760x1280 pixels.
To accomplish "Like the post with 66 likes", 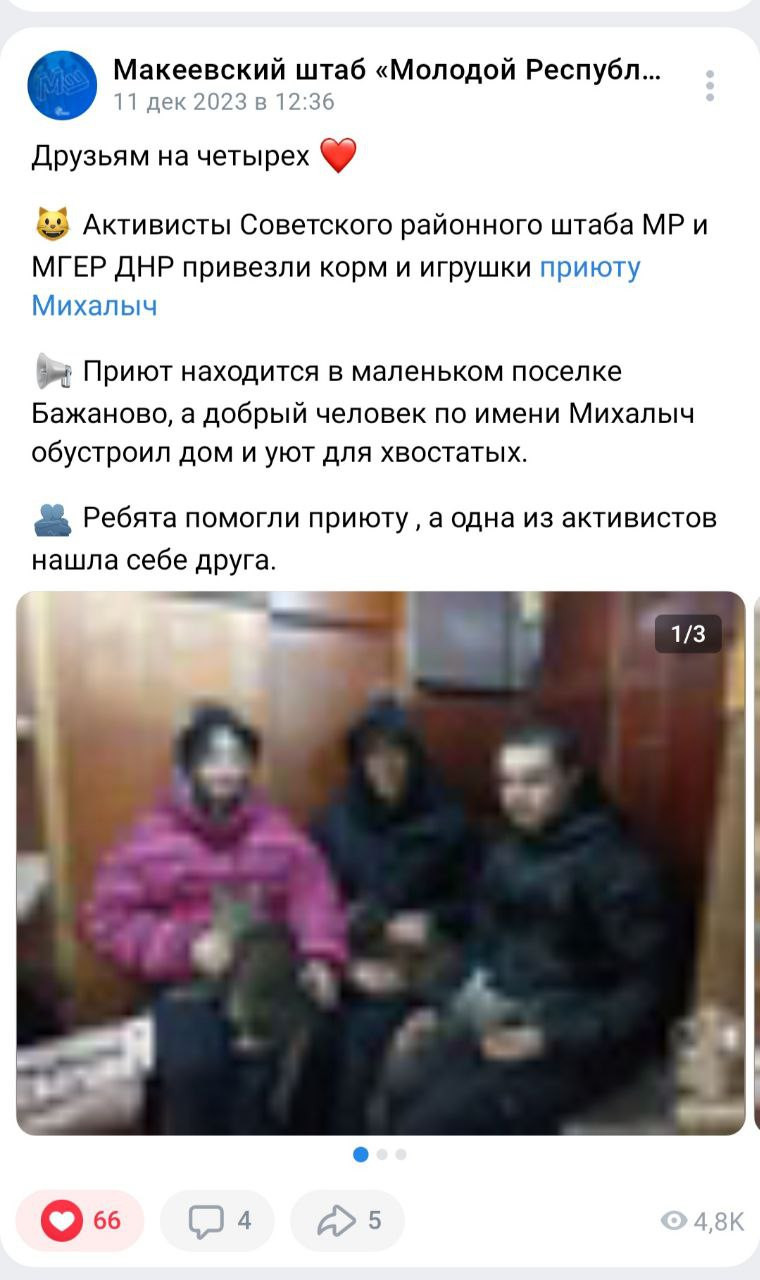I will point(81,1220).
